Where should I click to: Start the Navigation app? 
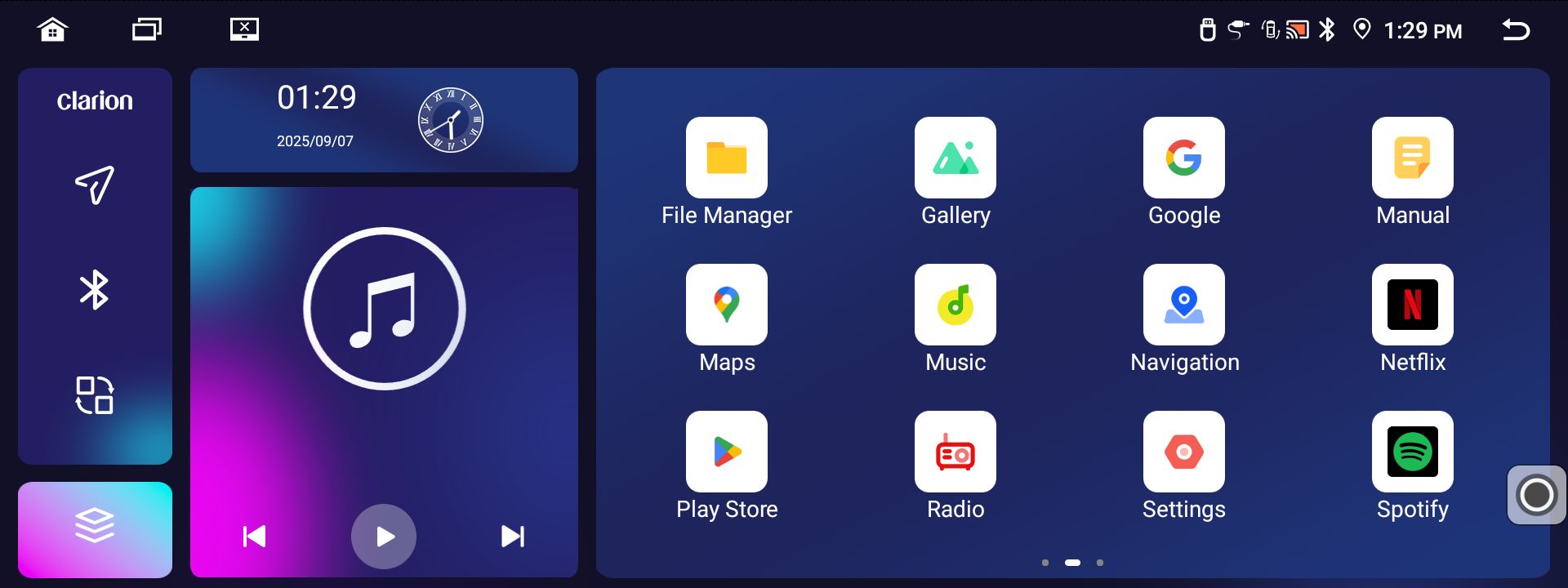[x=1183, y=305]
